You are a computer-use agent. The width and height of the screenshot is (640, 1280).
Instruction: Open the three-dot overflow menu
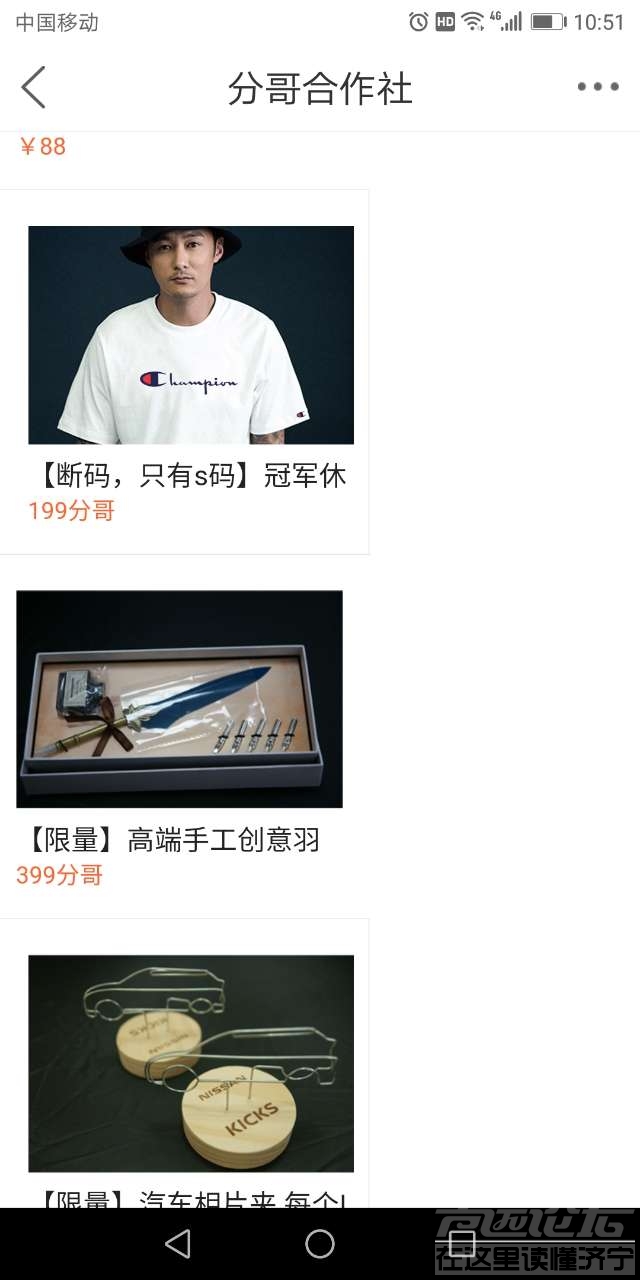(x=598, y=88)
